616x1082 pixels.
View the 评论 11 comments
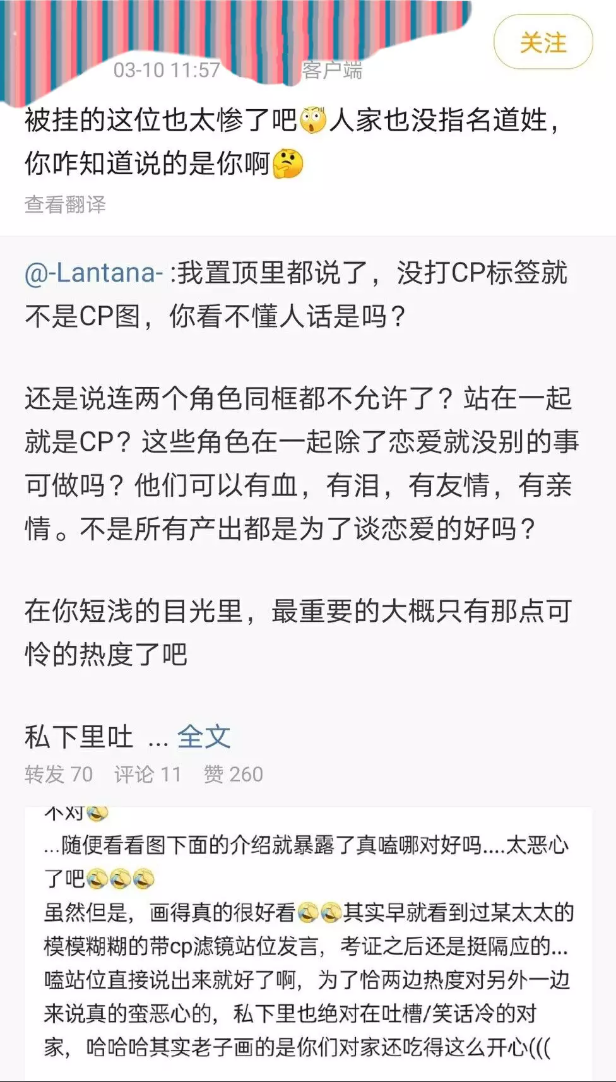click(x=148, y=774)
